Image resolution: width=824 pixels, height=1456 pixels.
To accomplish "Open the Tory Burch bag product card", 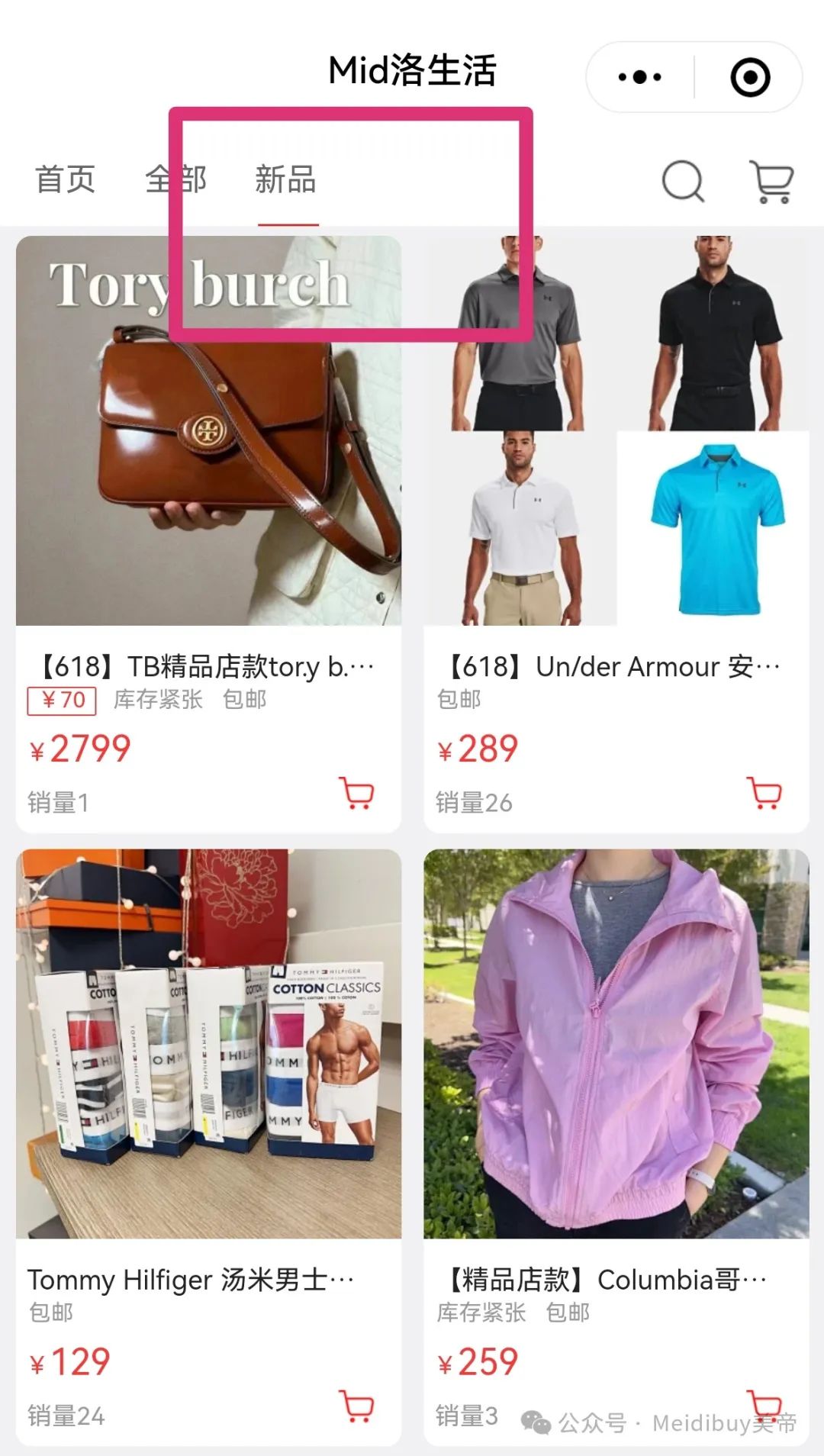I will 208,534.
